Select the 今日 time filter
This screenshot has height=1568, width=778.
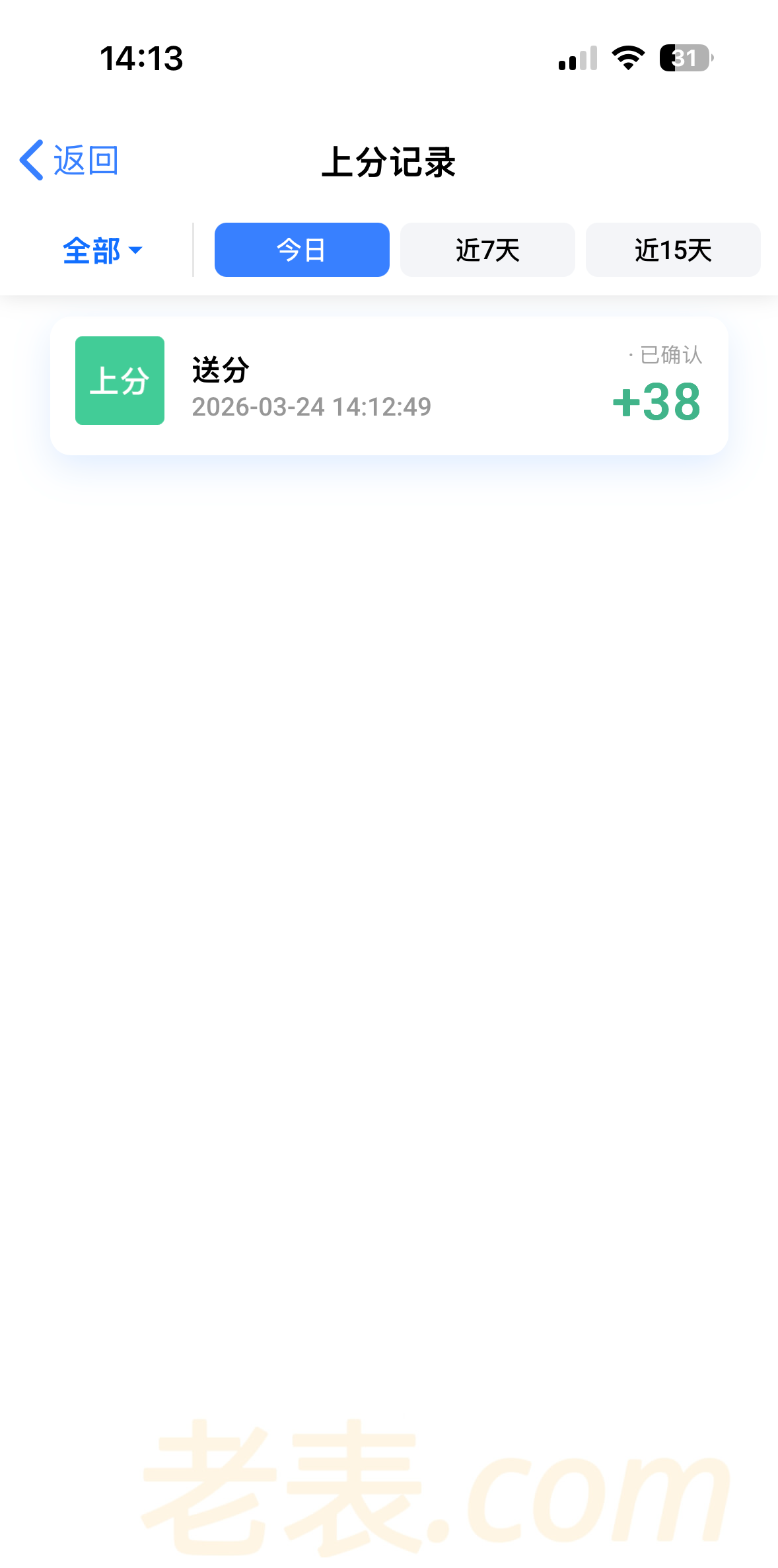[302, 250]
